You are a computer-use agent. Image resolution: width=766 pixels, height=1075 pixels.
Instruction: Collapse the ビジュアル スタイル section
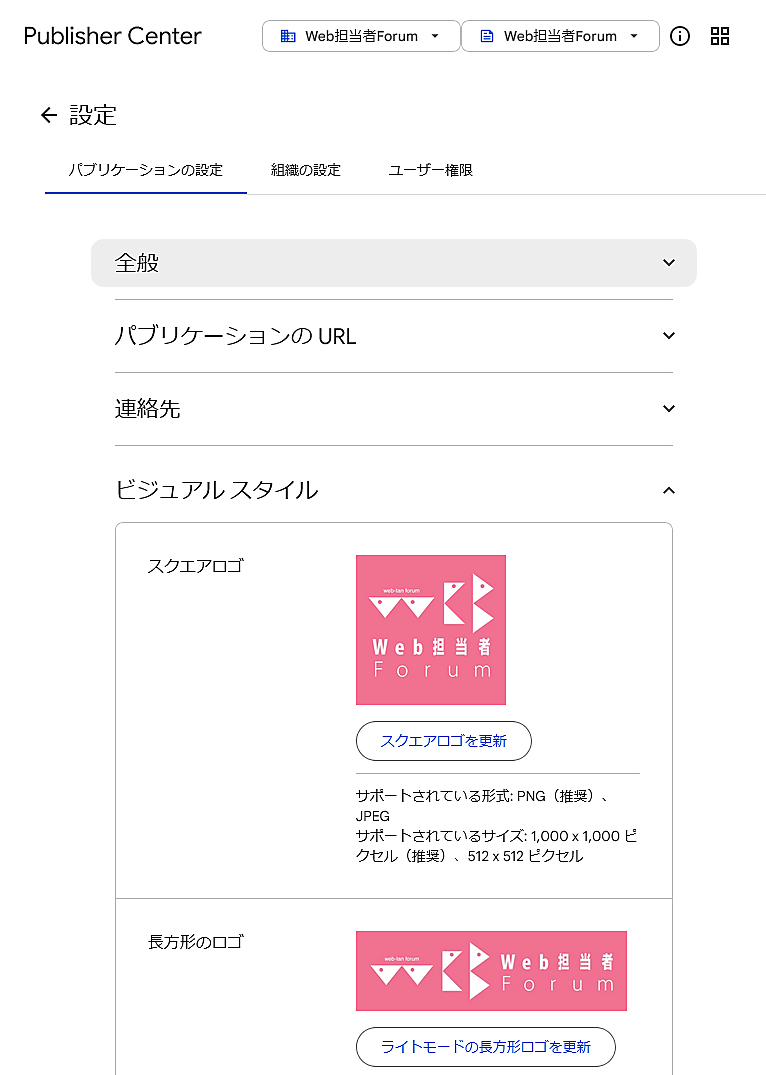pyautogui.click(x=393, y=490)
